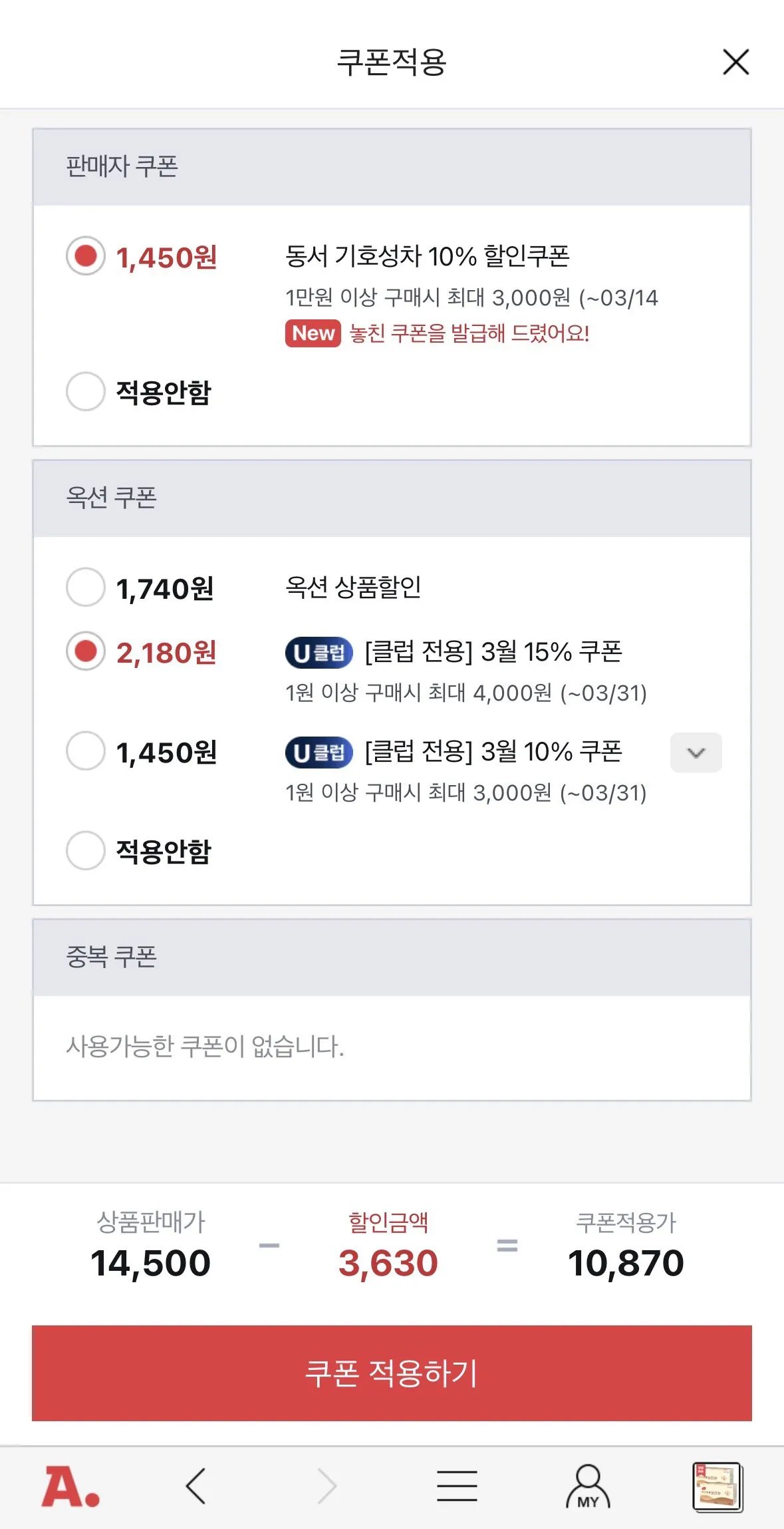784x1529 pixels.
Task: Close the 쿠폰적용 screen with X
Action: pyautogui.click(x=735, y=63)
